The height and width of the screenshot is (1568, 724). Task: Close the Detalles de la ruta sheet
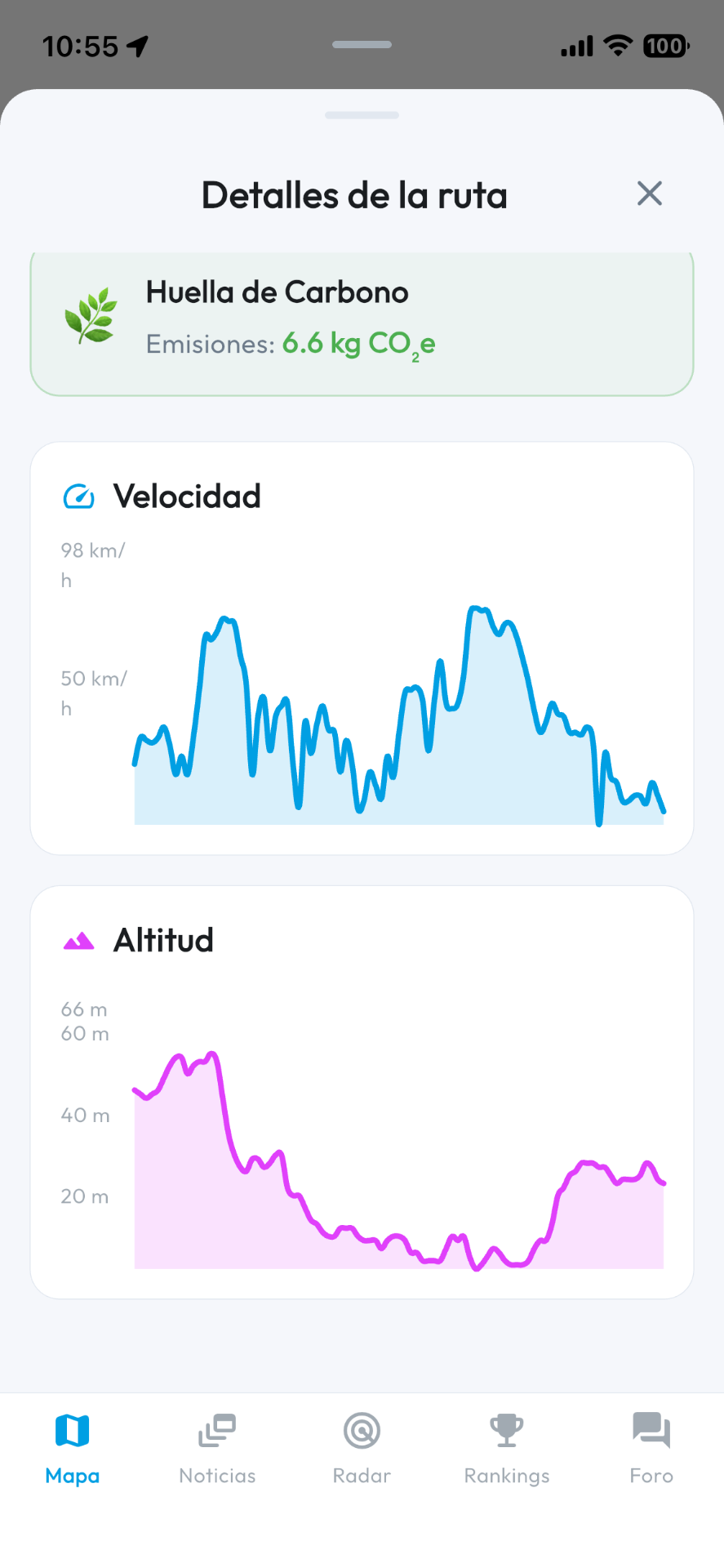click(x=649, y=194)
